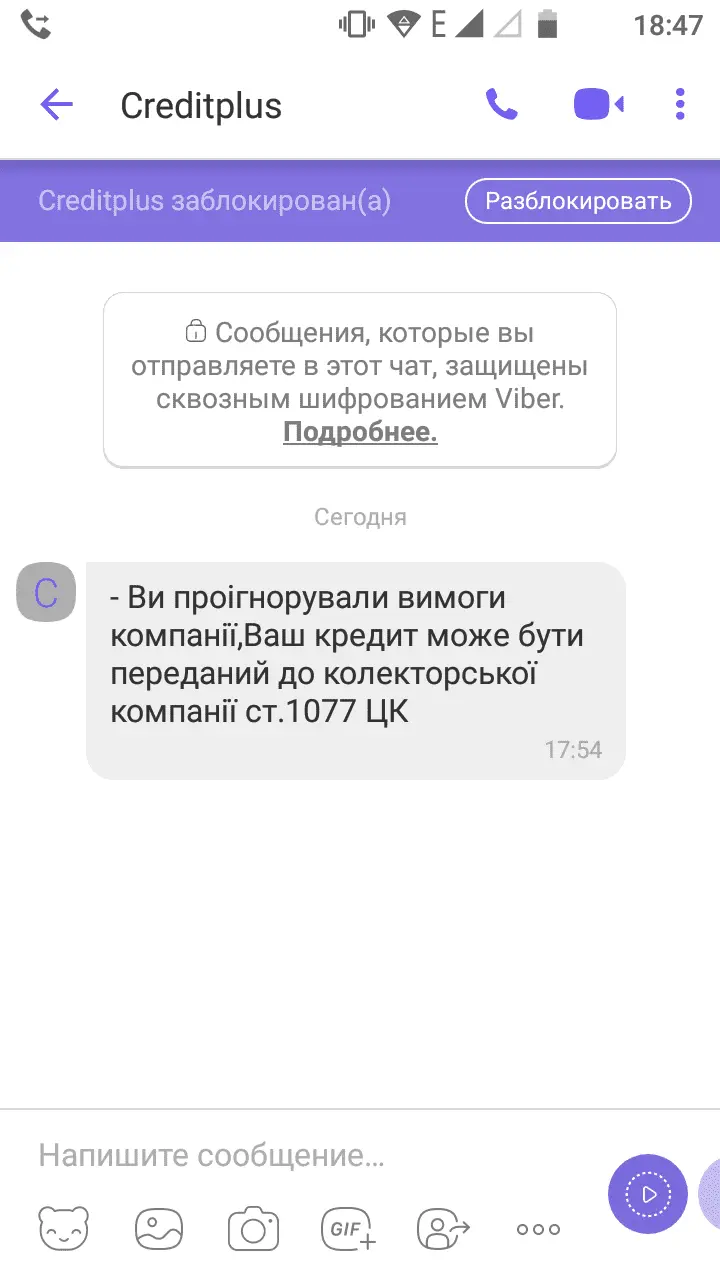Tap the Разблокировать button

pyautogui.click(x=578, y=201)
